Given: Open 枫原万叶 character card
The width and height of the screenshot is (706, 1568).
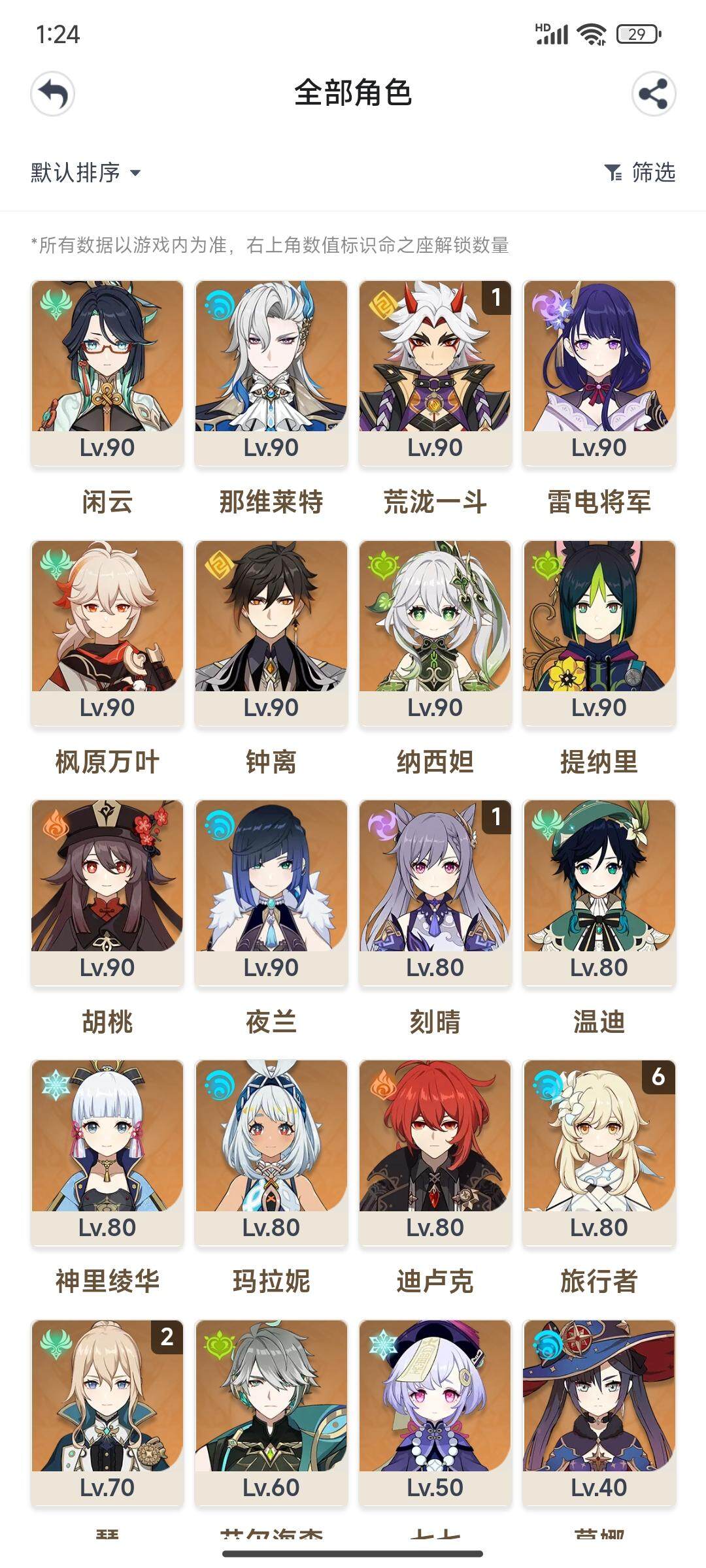Looking at the screenshot, I should pos(107,632).
